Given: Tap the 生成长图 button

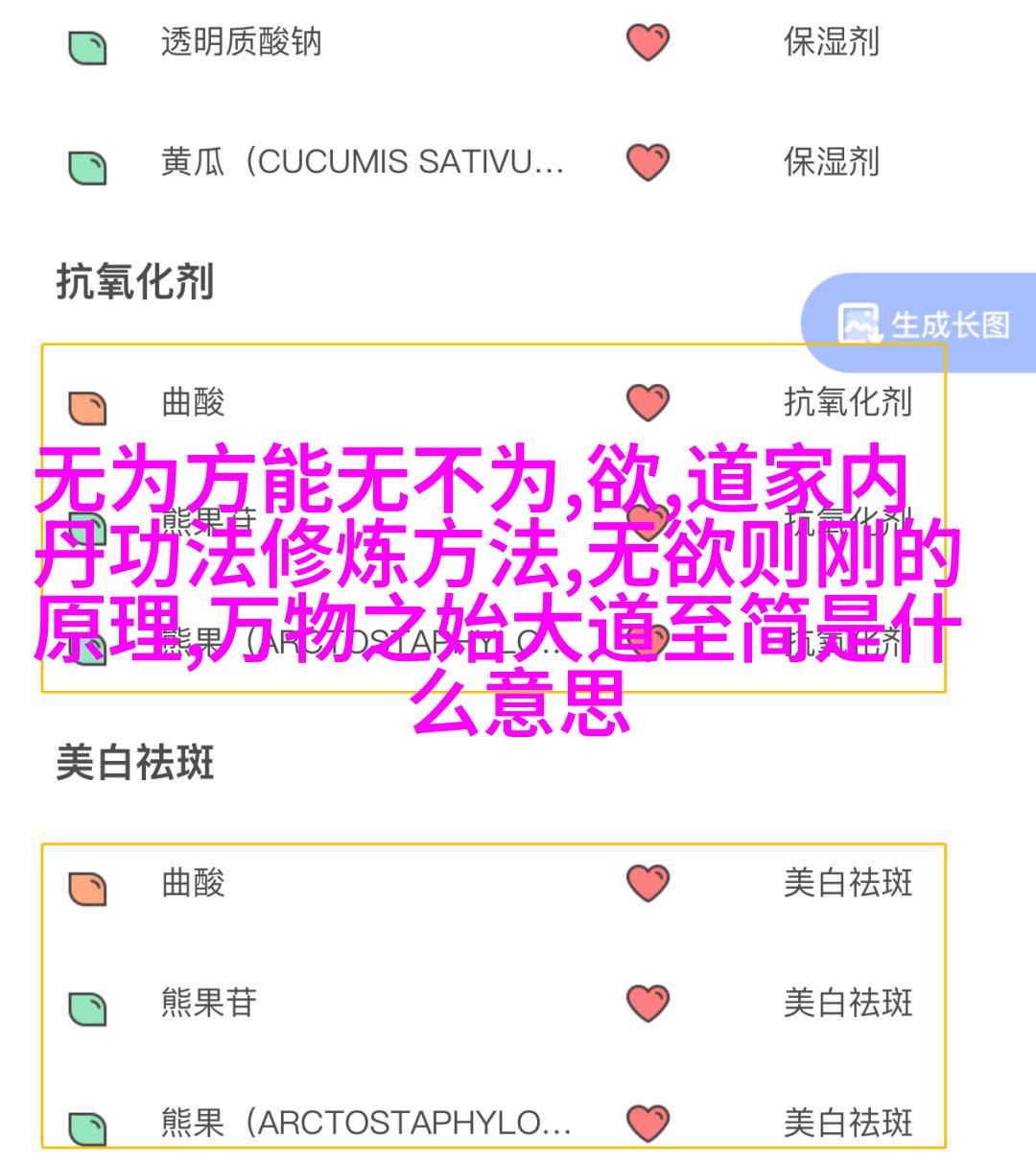Looking at the screenshot, I should coord(923,324).
